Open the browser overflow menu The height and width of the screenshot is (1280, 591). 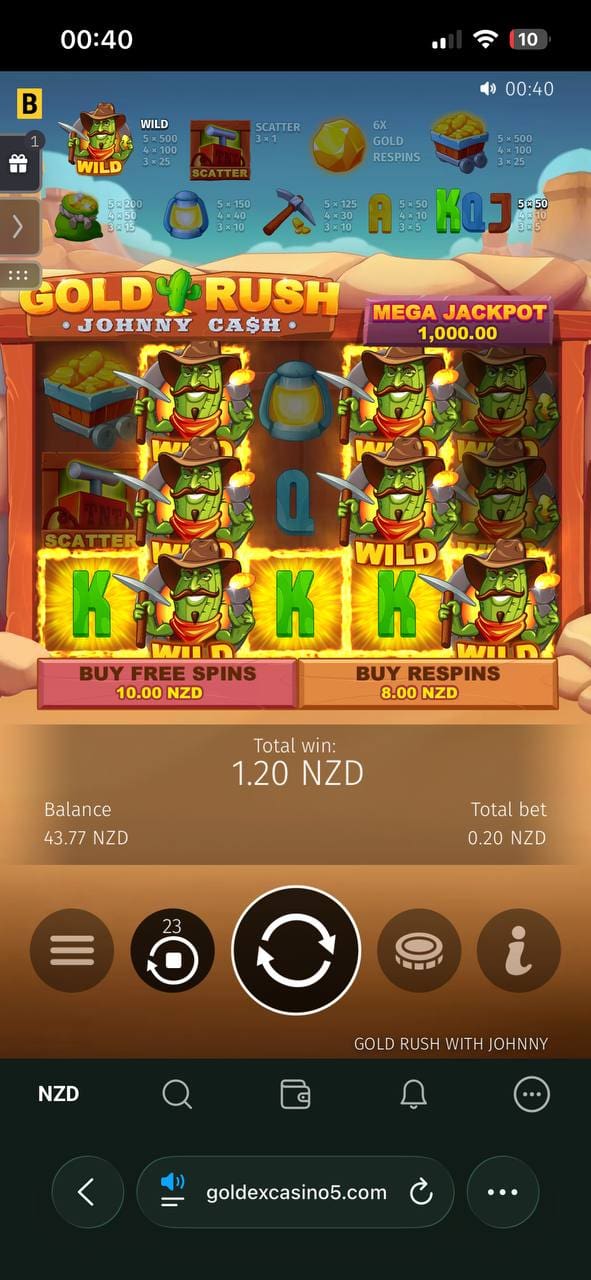pyautogui.click(x=503, y=1192)
